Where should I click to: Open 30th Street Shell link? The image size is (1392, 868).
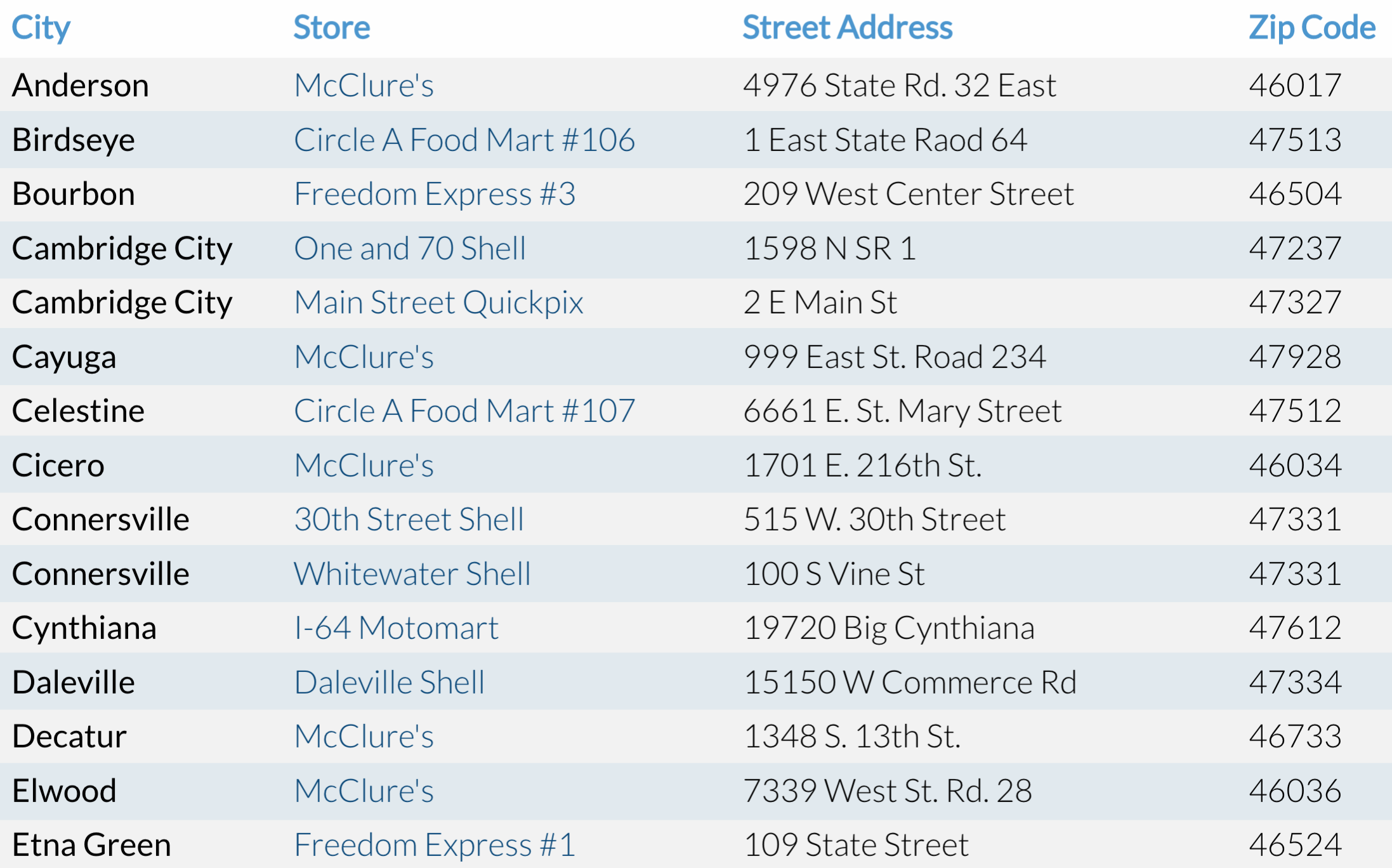tap(409, 519)
